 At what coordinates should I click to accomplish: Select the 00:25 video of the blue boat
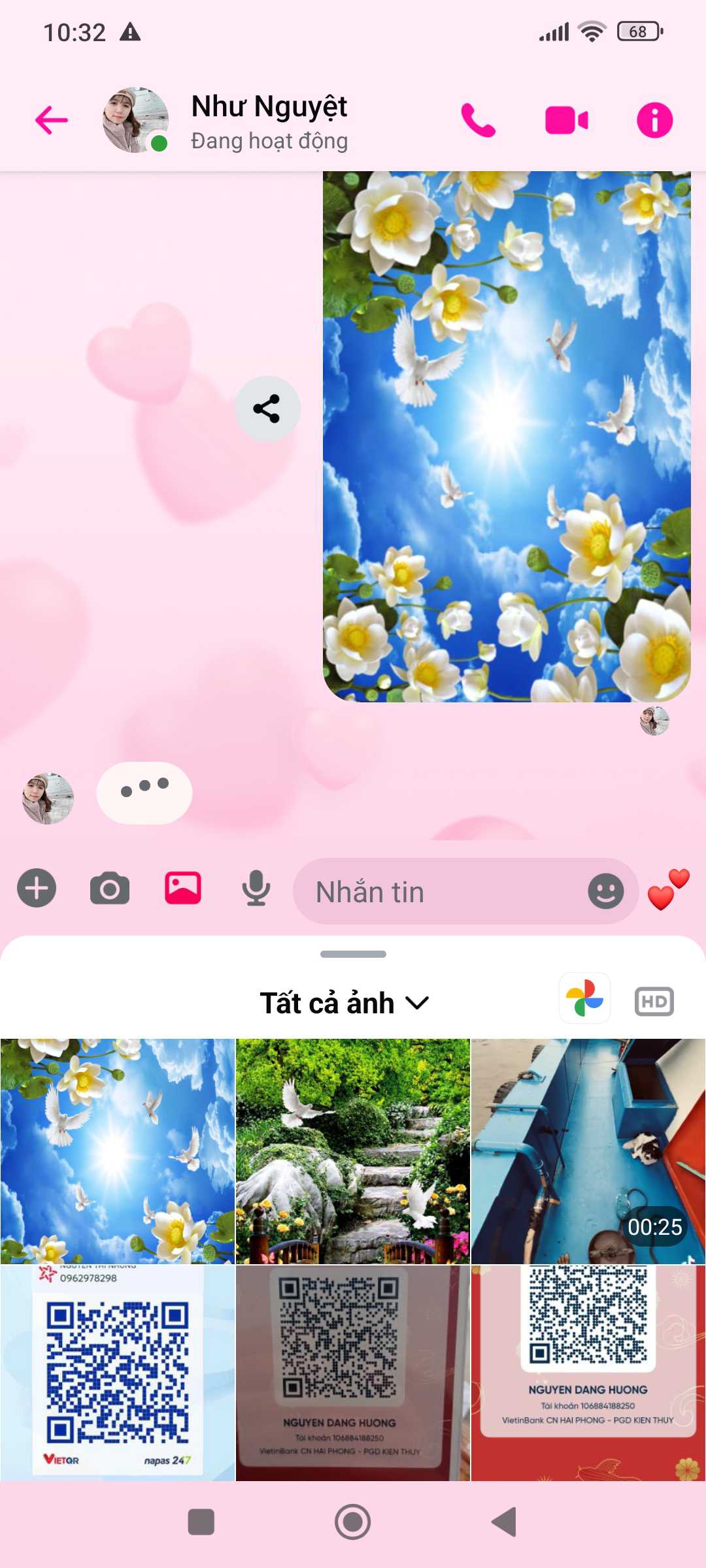pos(588,1151)
